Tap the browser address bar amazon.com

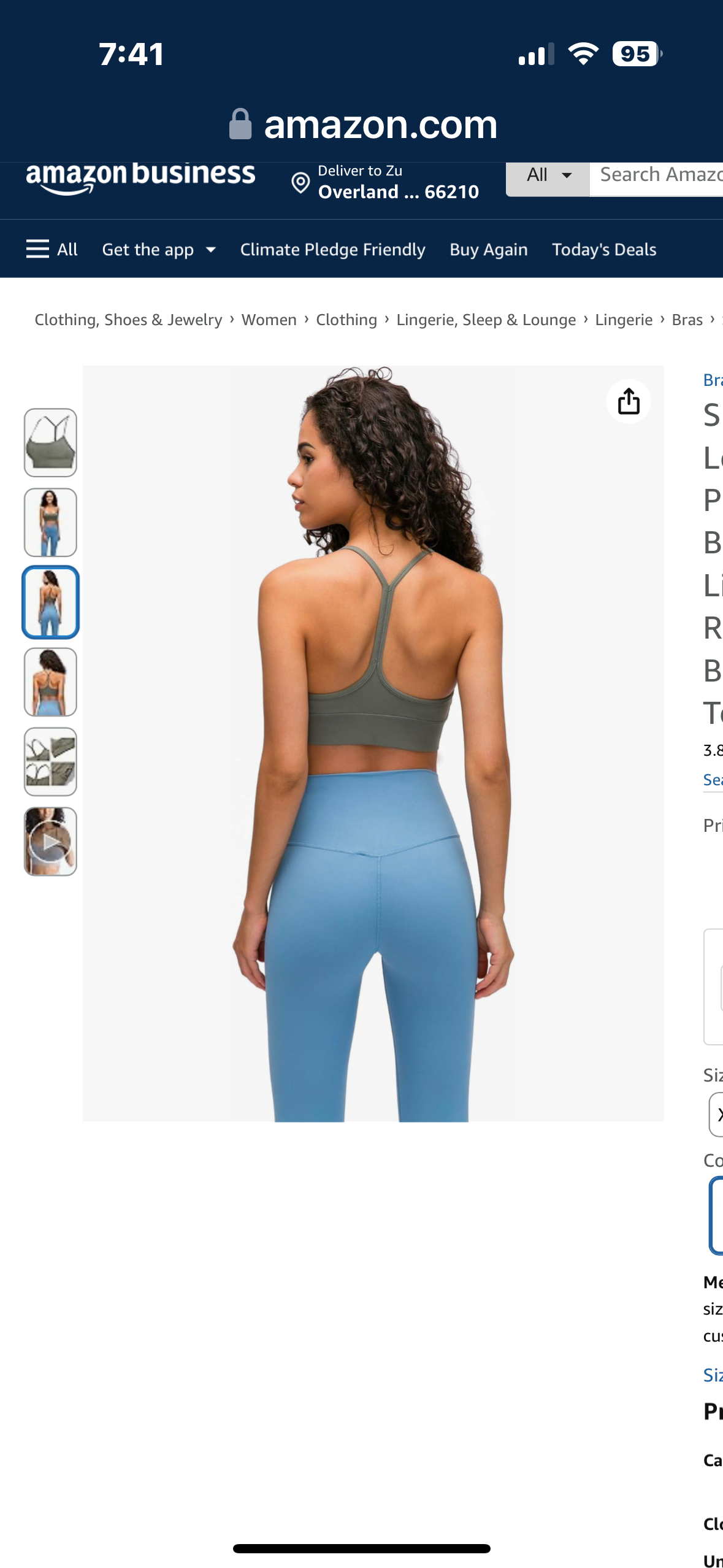tap(362, 125)
